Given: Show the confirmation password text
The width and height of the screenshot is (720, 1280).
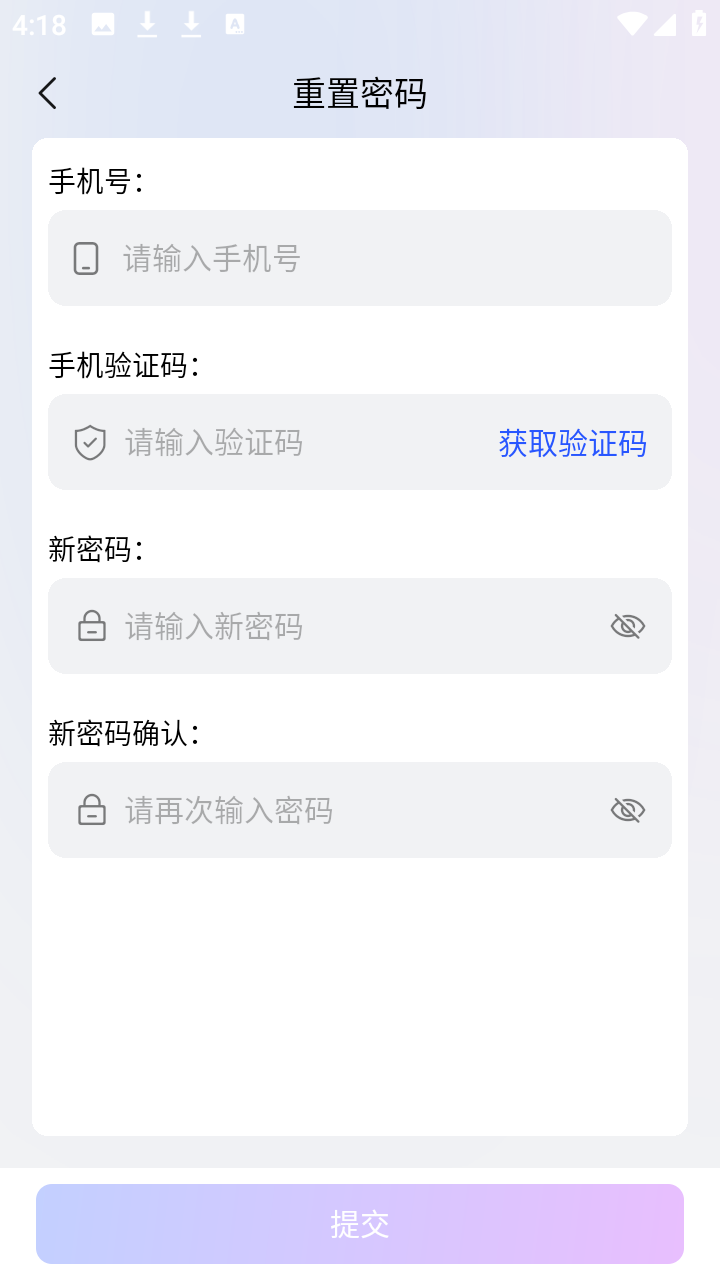Looking at the screenshot, I should click(627, 810).
